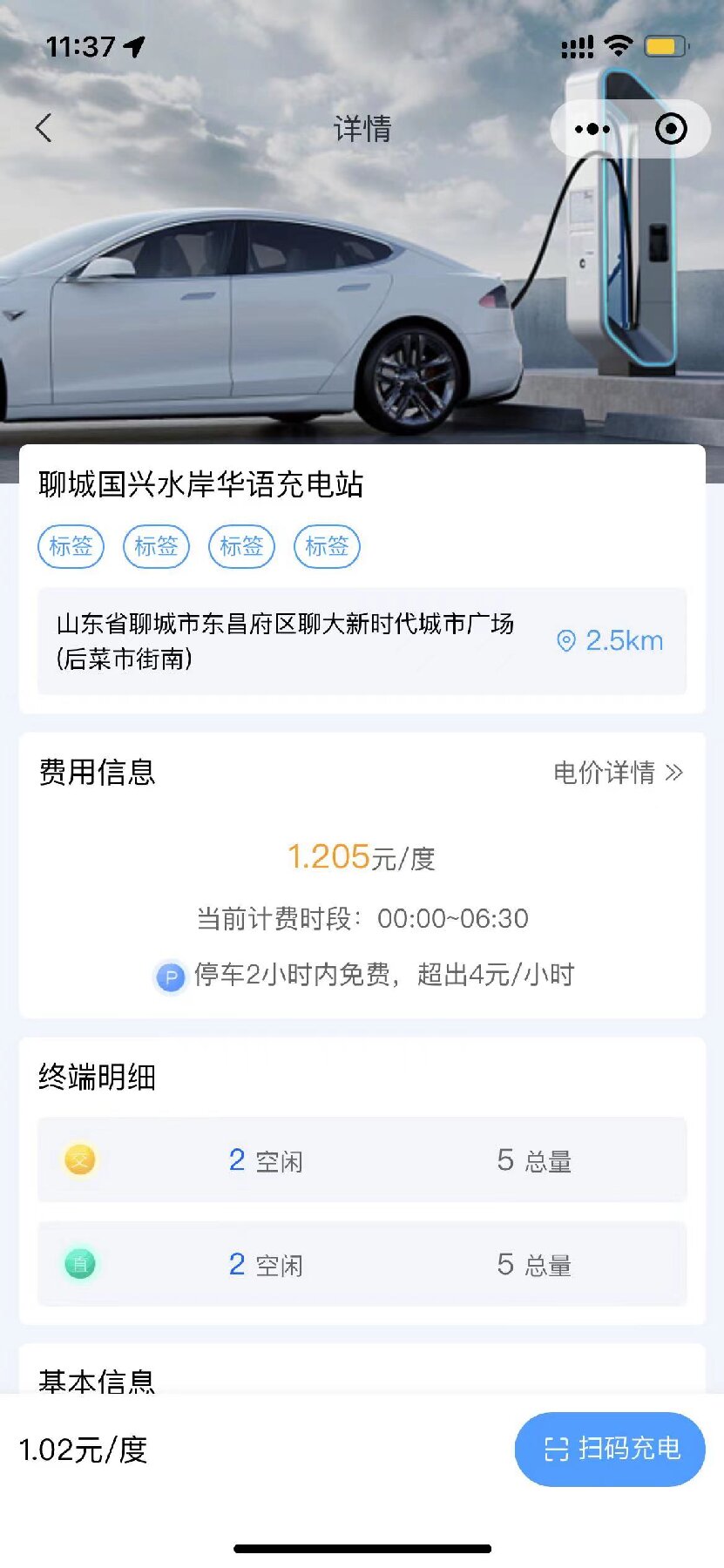Switch to the 费用信息 section header
Image resolution: width=724 pixels, height=1568 pixels.
click(97, 774)
